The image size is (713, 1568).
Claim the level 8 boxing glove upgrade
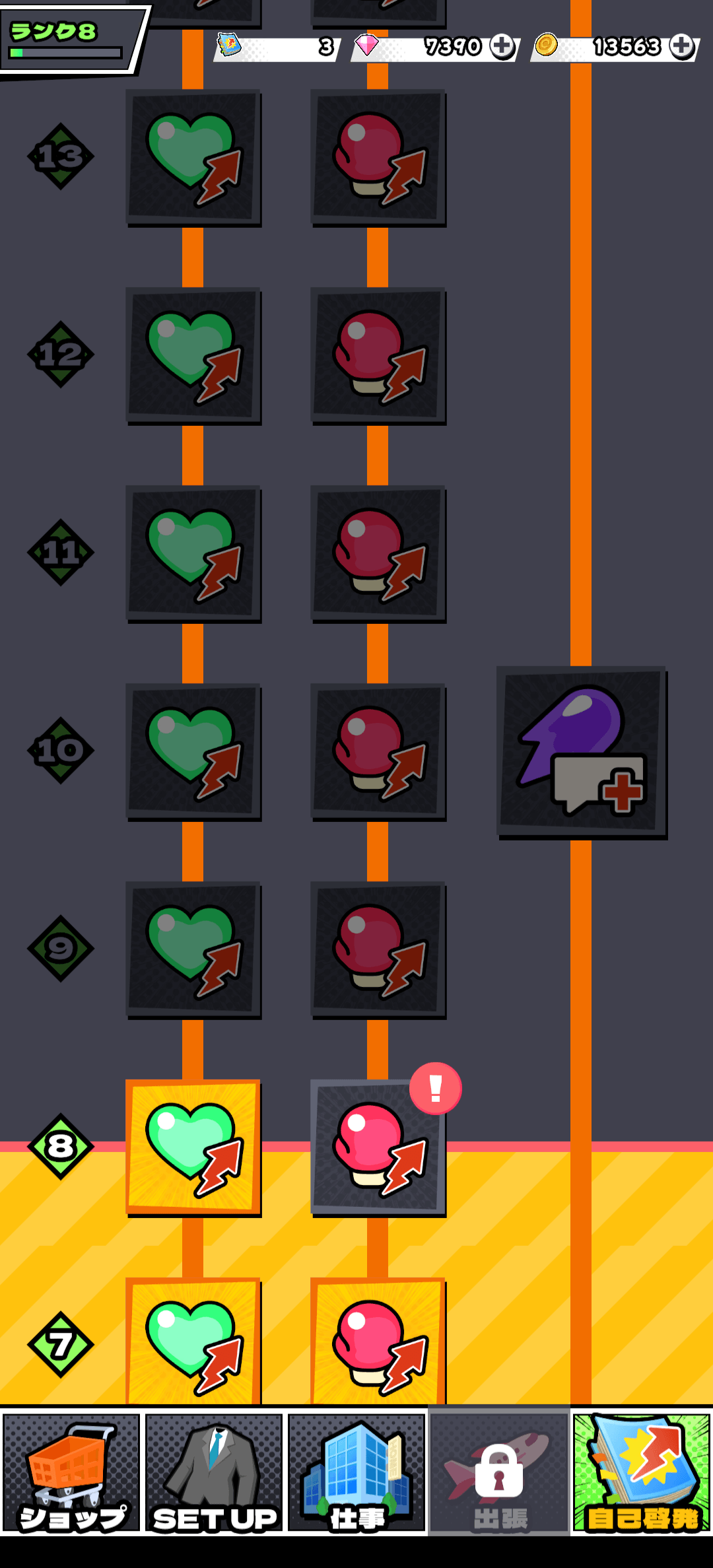(378, 1147)
